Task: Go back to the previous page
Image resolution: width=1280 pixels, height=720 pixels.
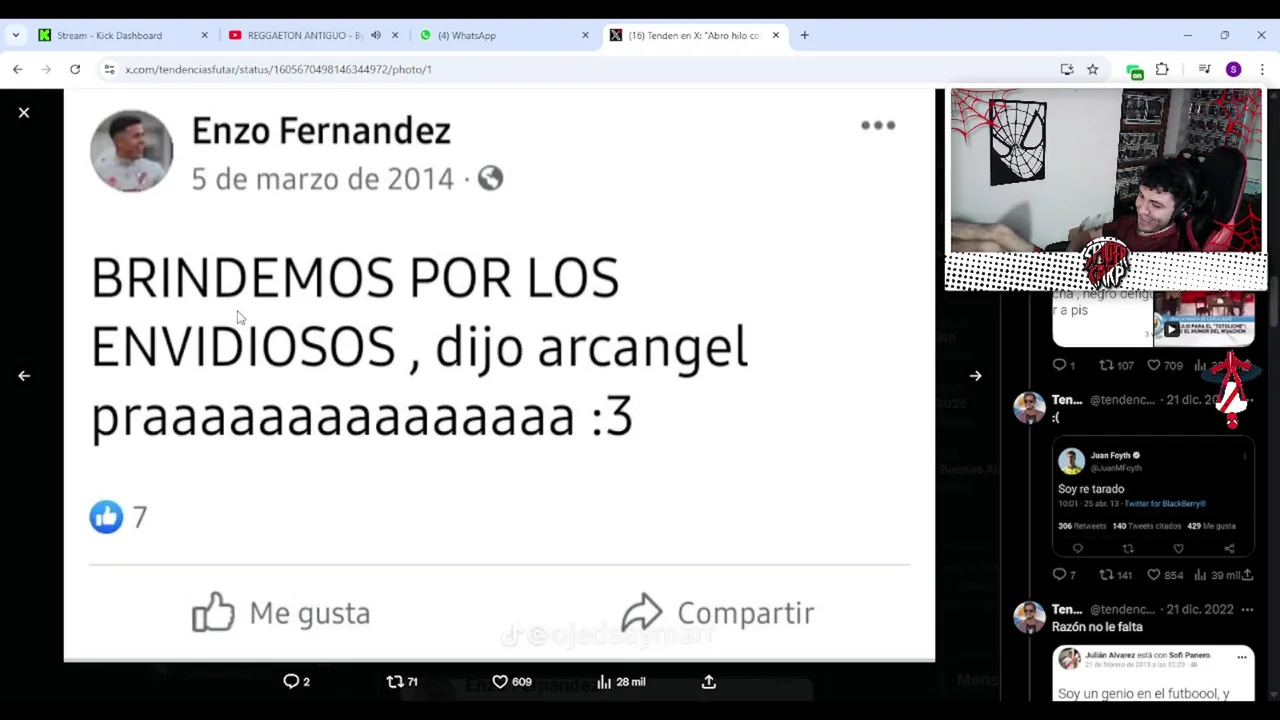Action: pos(18,69)
